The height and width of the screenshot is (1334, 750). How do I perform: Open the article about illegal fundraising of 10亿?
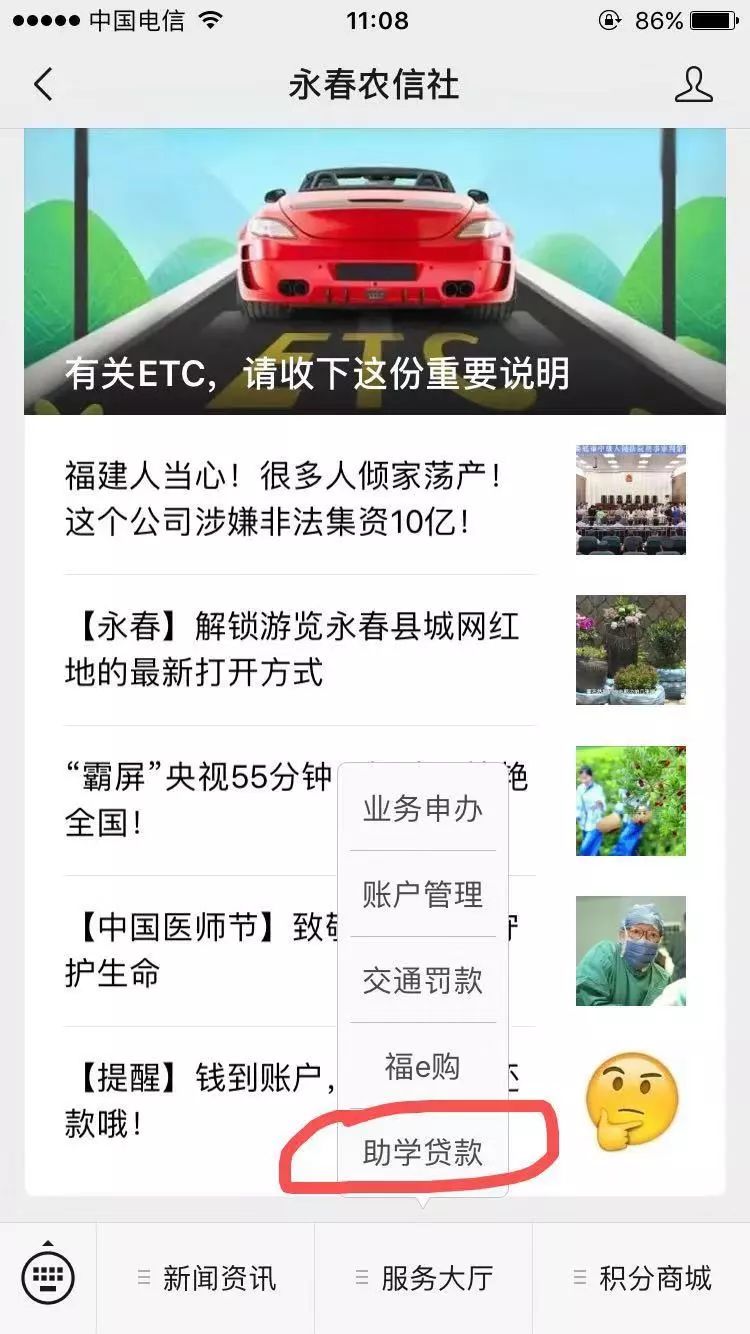pyautogui.click(x=375, y=499)
